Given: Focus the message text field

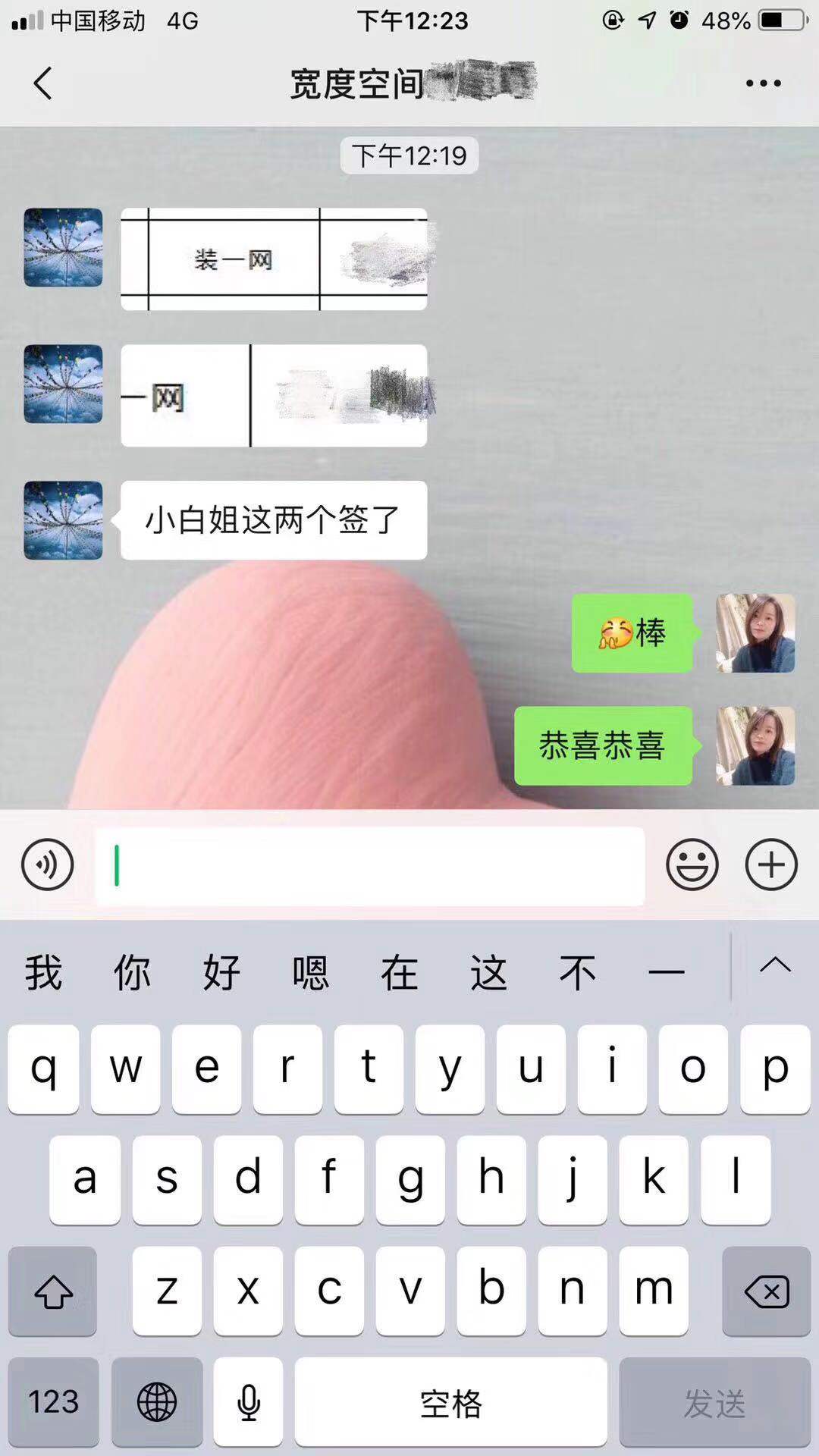Looking at the screenshot, I should click(x=370, y=866).
